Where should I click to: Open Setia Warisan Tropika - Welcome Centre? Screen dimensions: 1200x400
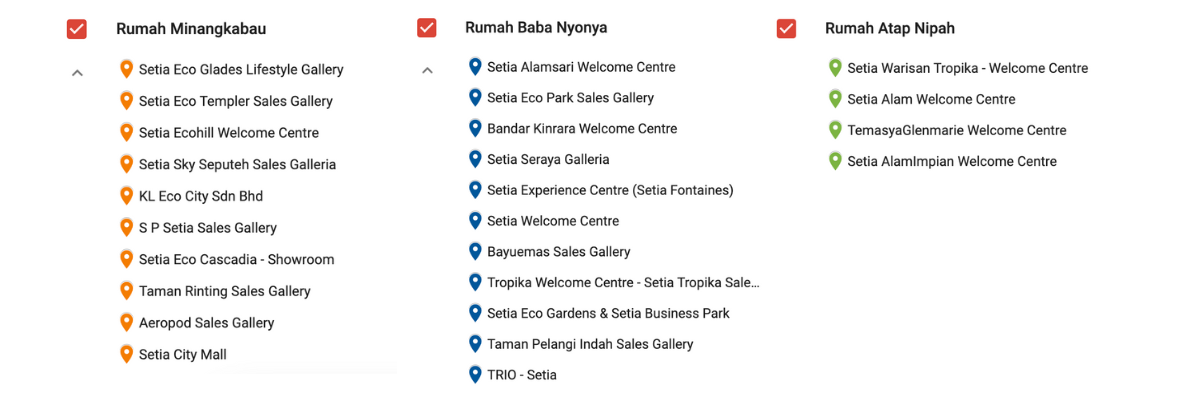point(966,68)
